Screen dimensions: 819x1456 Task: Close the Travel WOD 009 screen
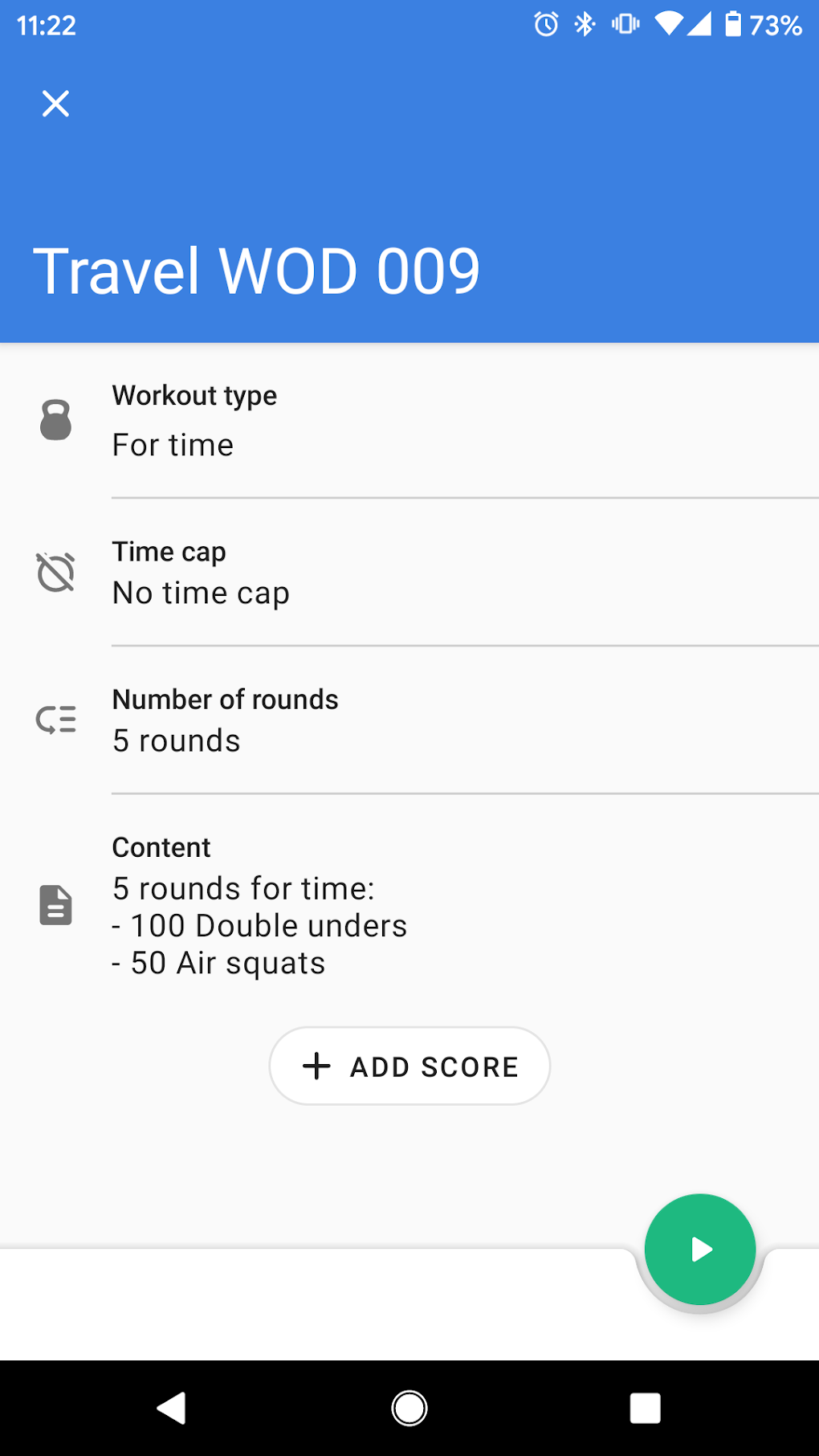[x=55, y=103]
